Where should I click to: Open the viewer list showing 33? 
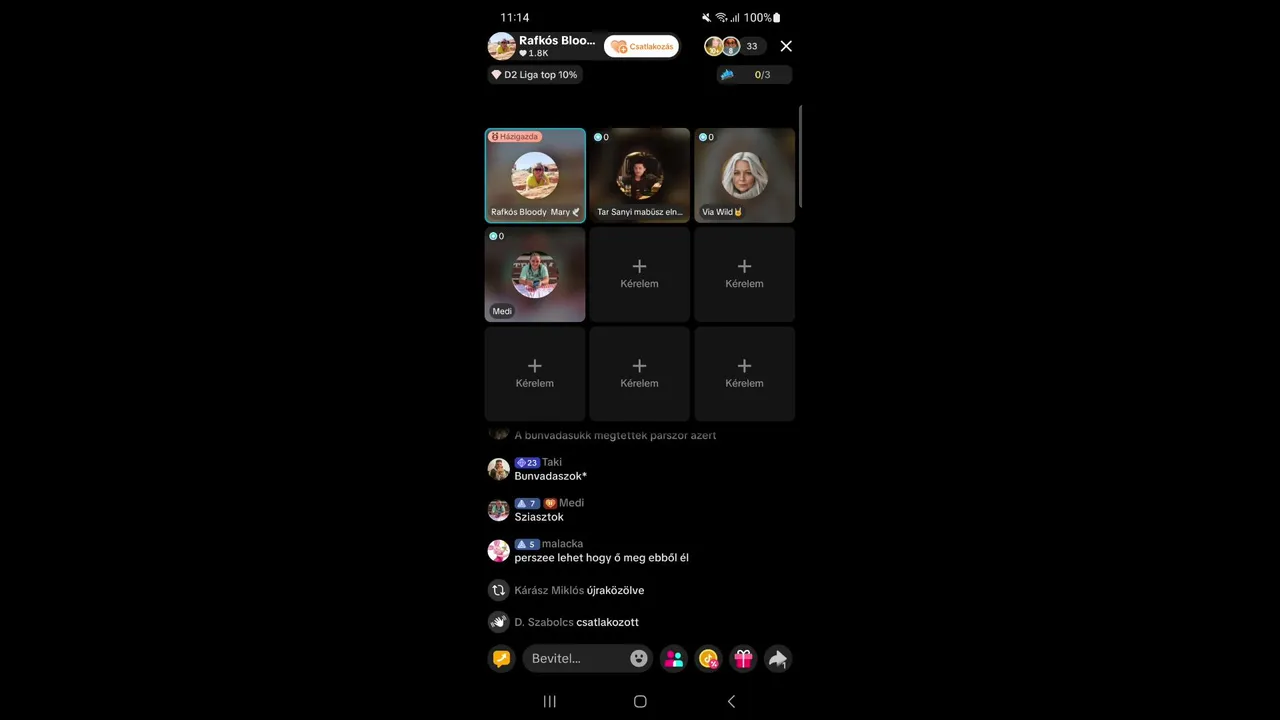click(x=735, y=46)
